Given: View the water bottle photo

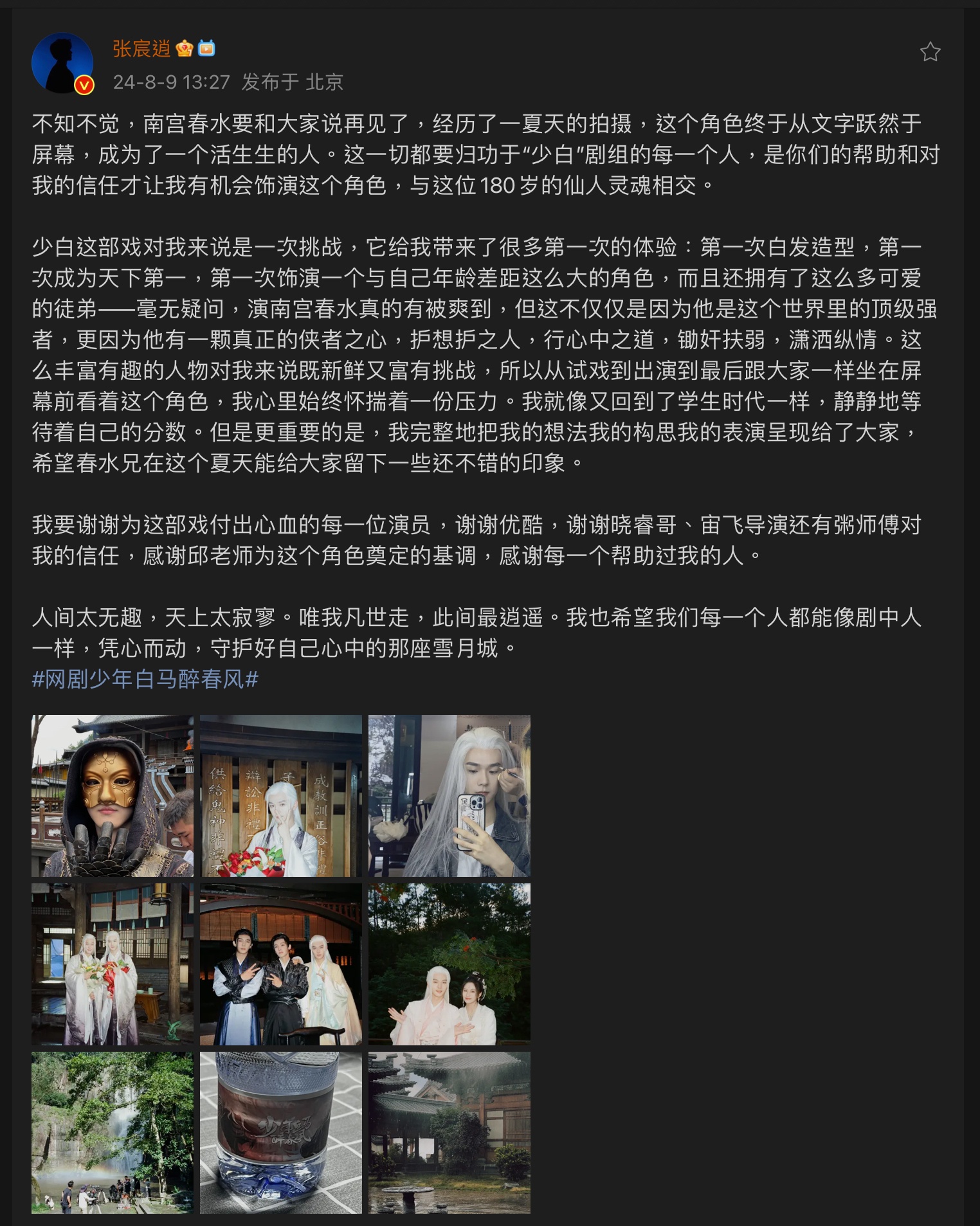Looking at the screenshot, I should click(281, 1133).
